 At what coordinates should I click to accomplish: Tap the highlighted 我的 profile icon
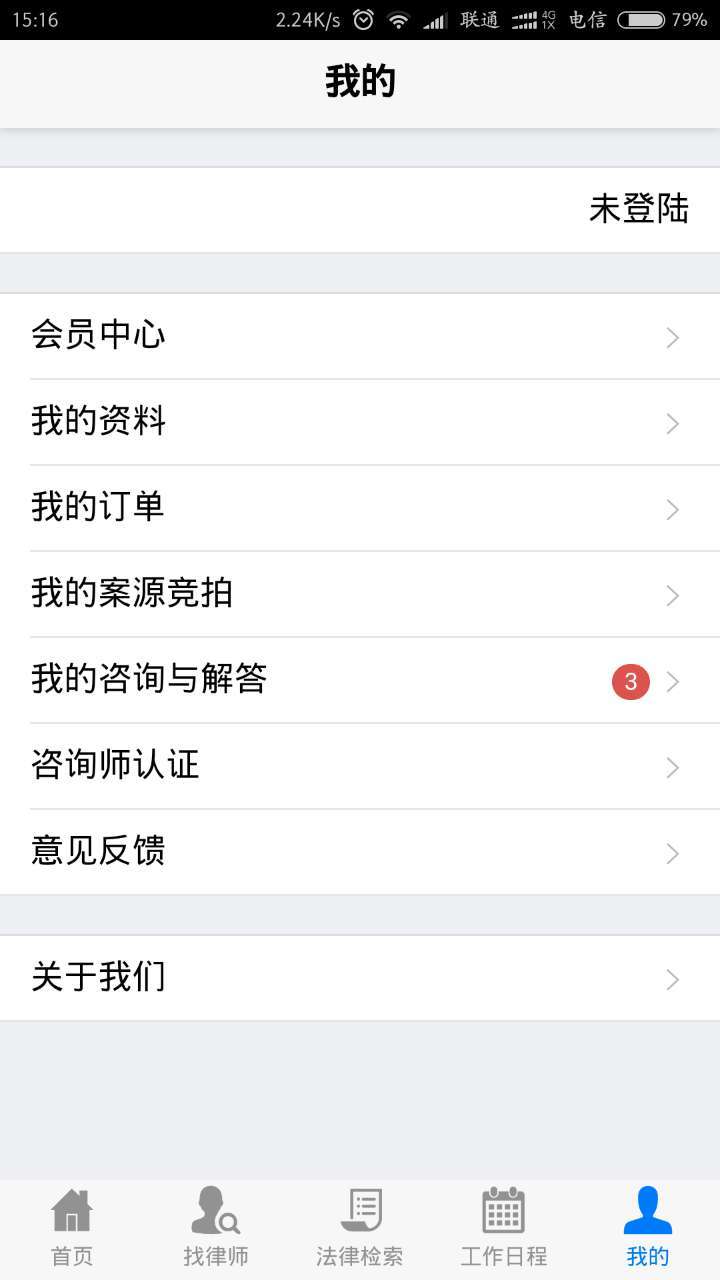647,1210
